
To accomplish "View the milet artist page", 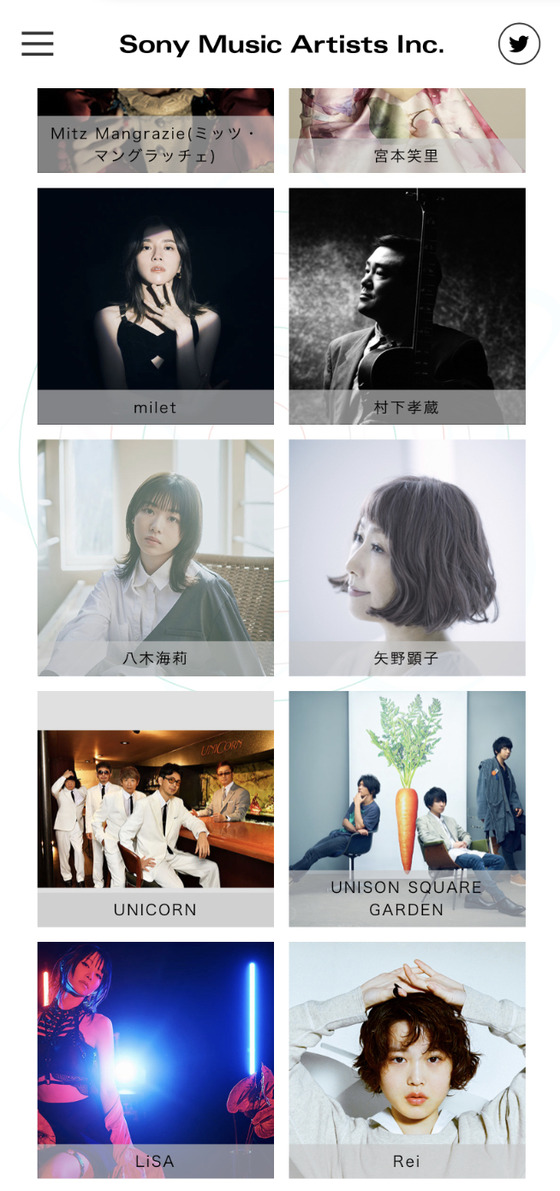I will coord(156,306).
